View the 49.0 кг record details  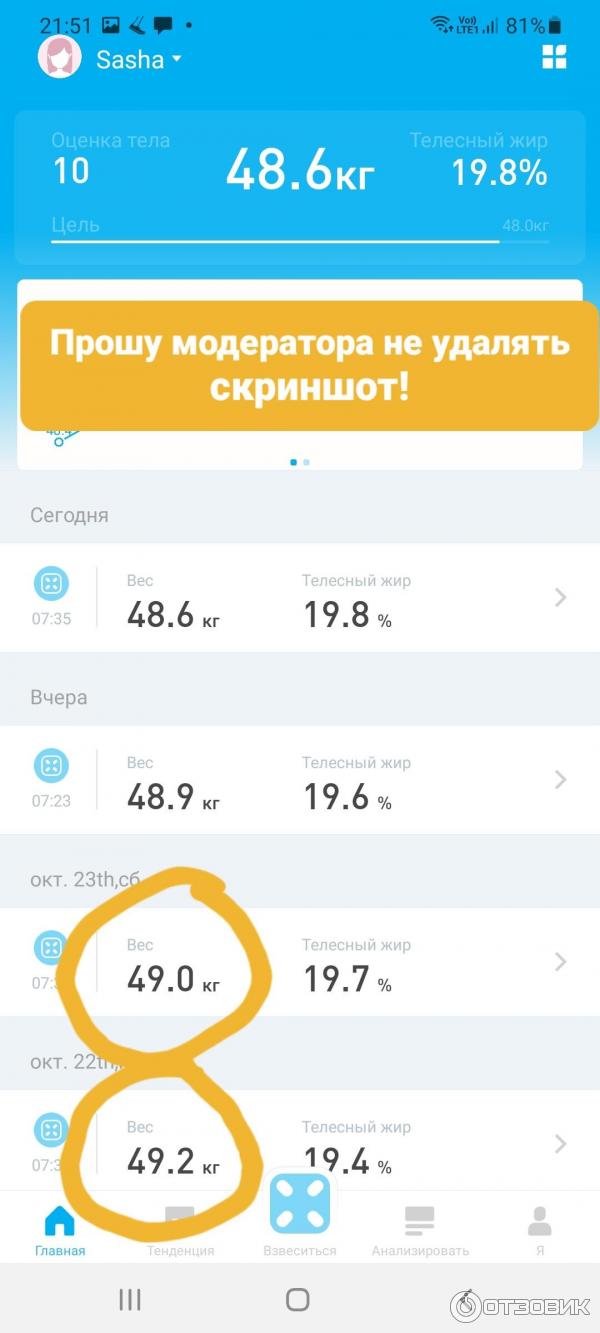(x=300, y=962)
